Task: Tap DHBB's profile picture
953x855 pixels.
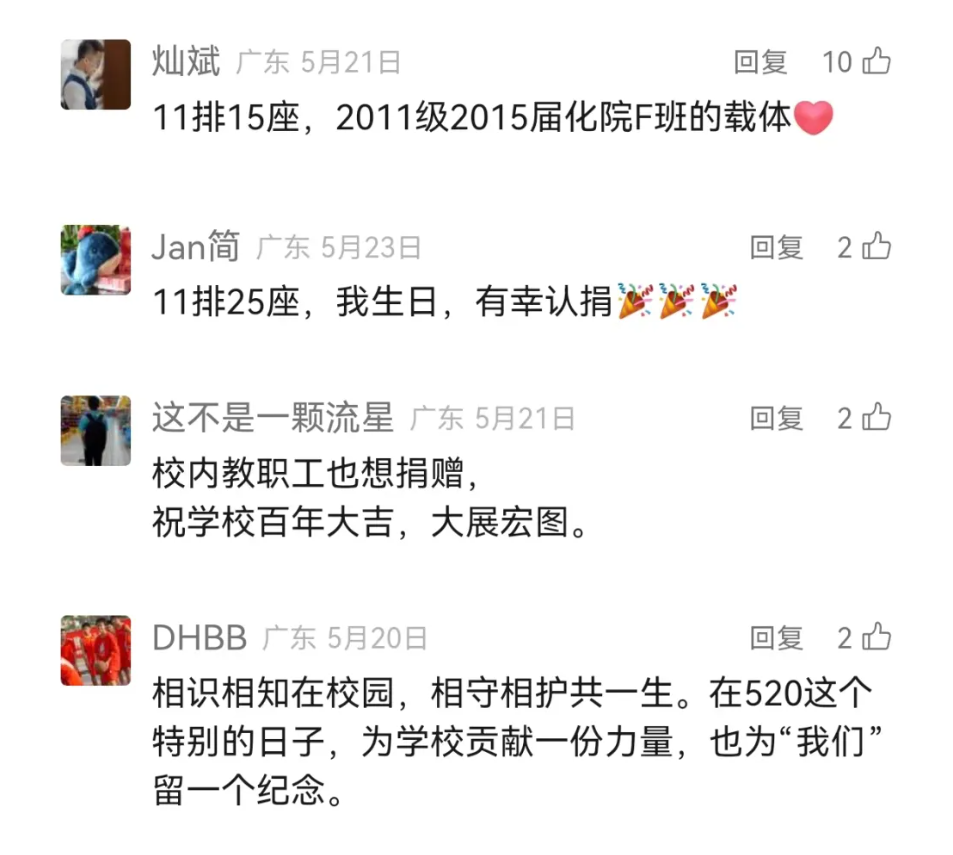Action: pos(96,651)
